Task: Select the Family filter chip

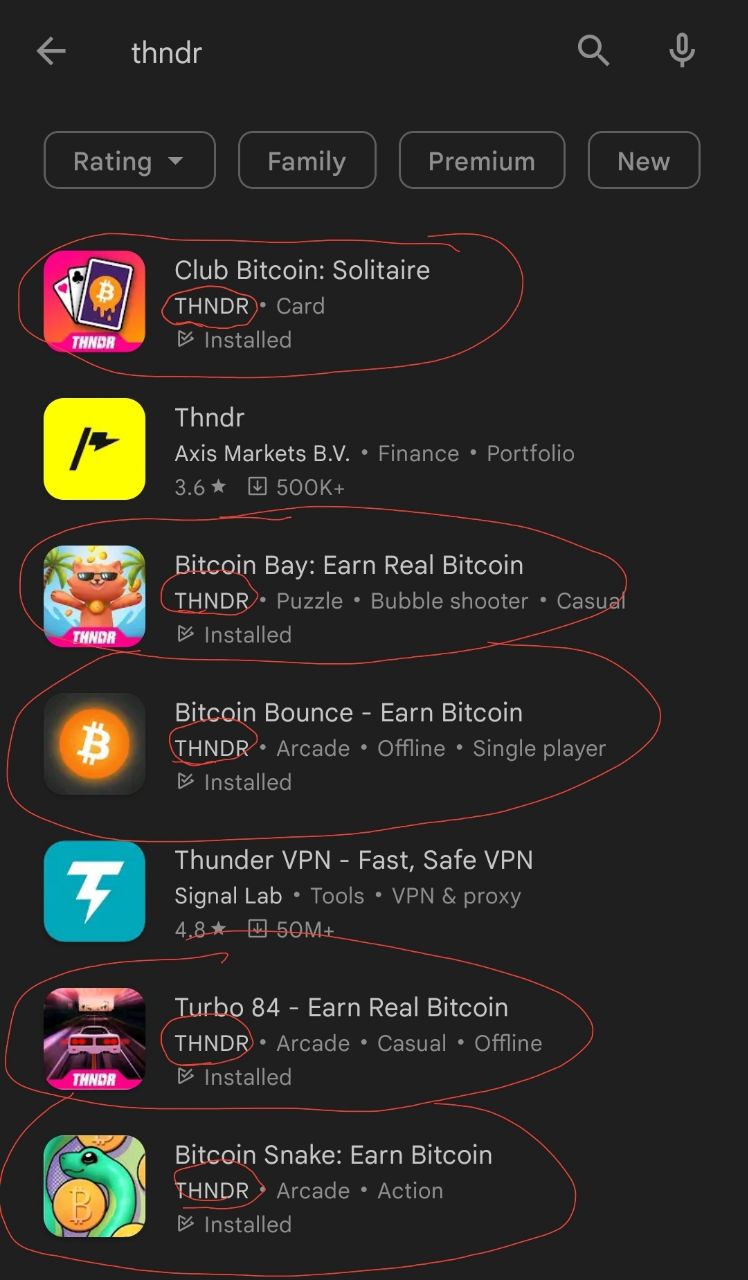Action: [307, 160]
